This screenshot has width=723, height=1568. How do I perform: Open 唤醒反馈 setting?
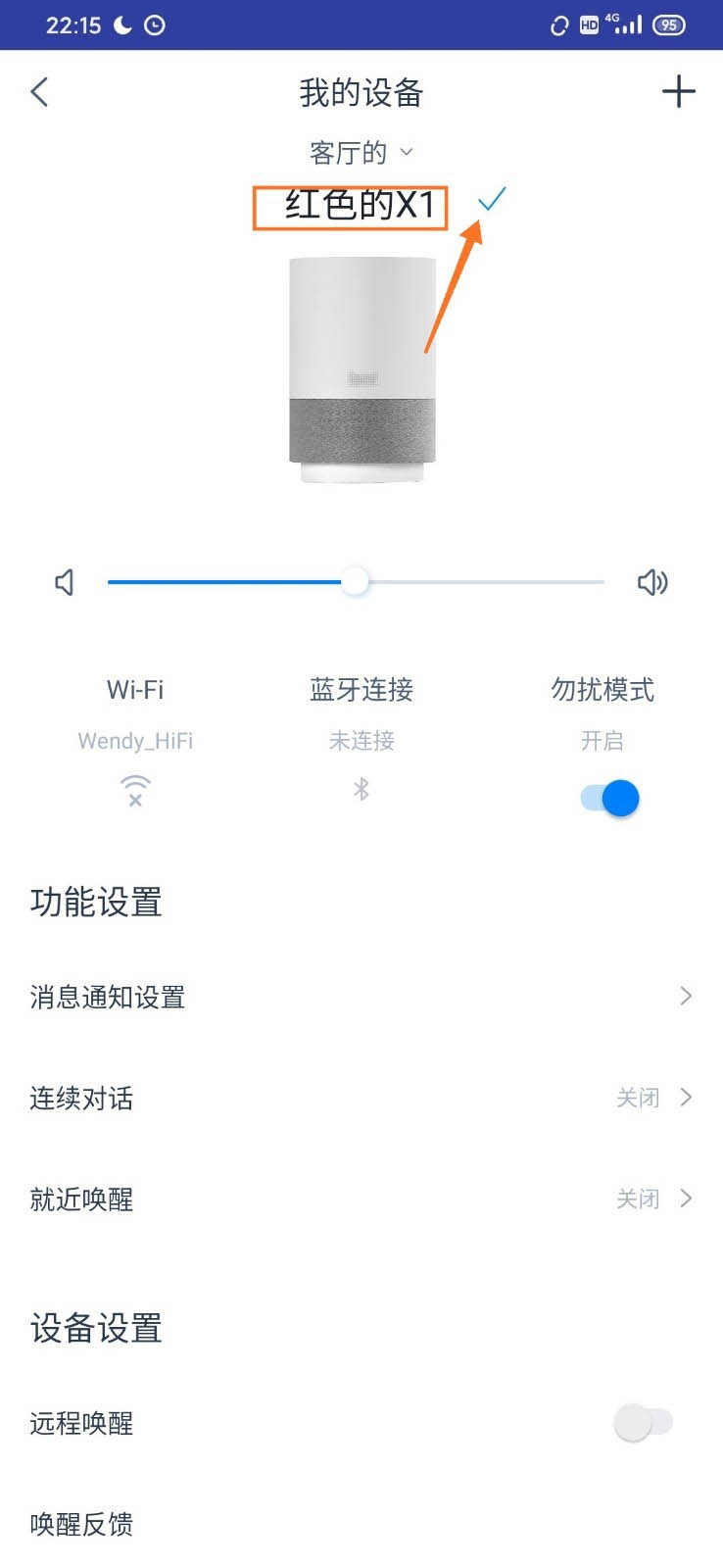361,1525
